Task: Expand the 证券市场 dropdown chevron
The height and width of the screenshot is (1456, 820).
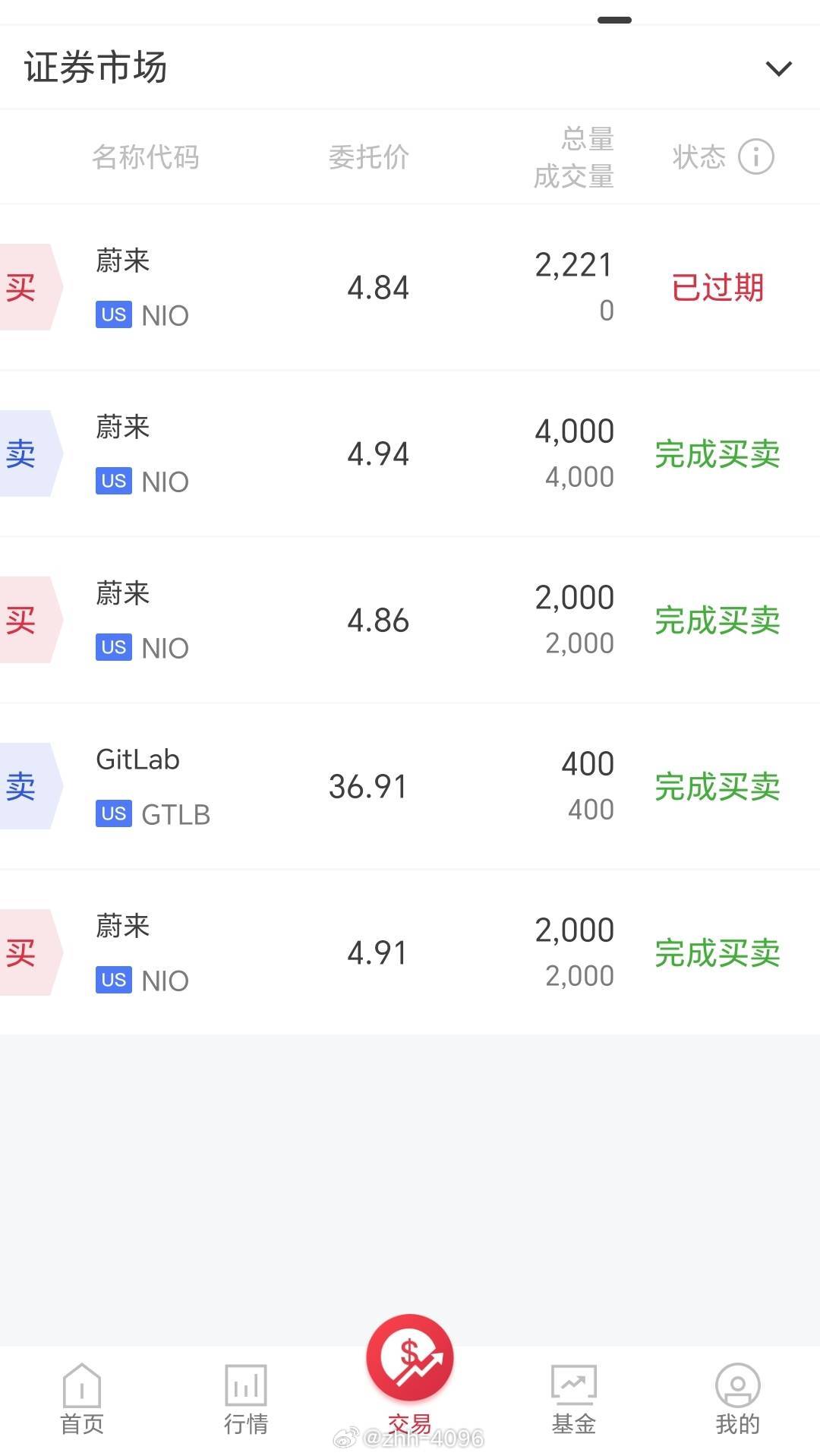Action: 778,68
